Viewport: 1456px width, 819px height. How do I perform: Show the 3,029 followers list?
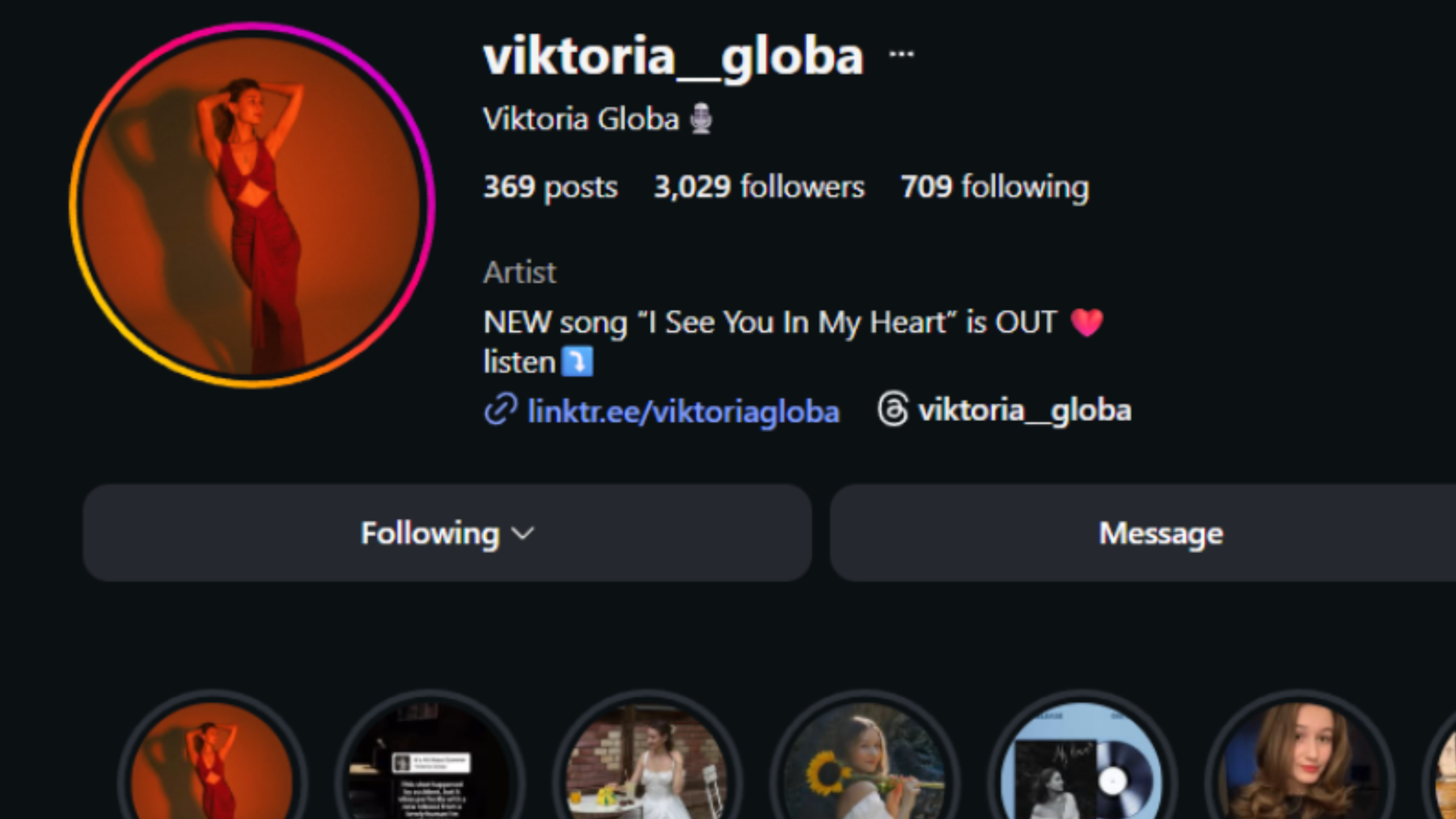(759, 187)
